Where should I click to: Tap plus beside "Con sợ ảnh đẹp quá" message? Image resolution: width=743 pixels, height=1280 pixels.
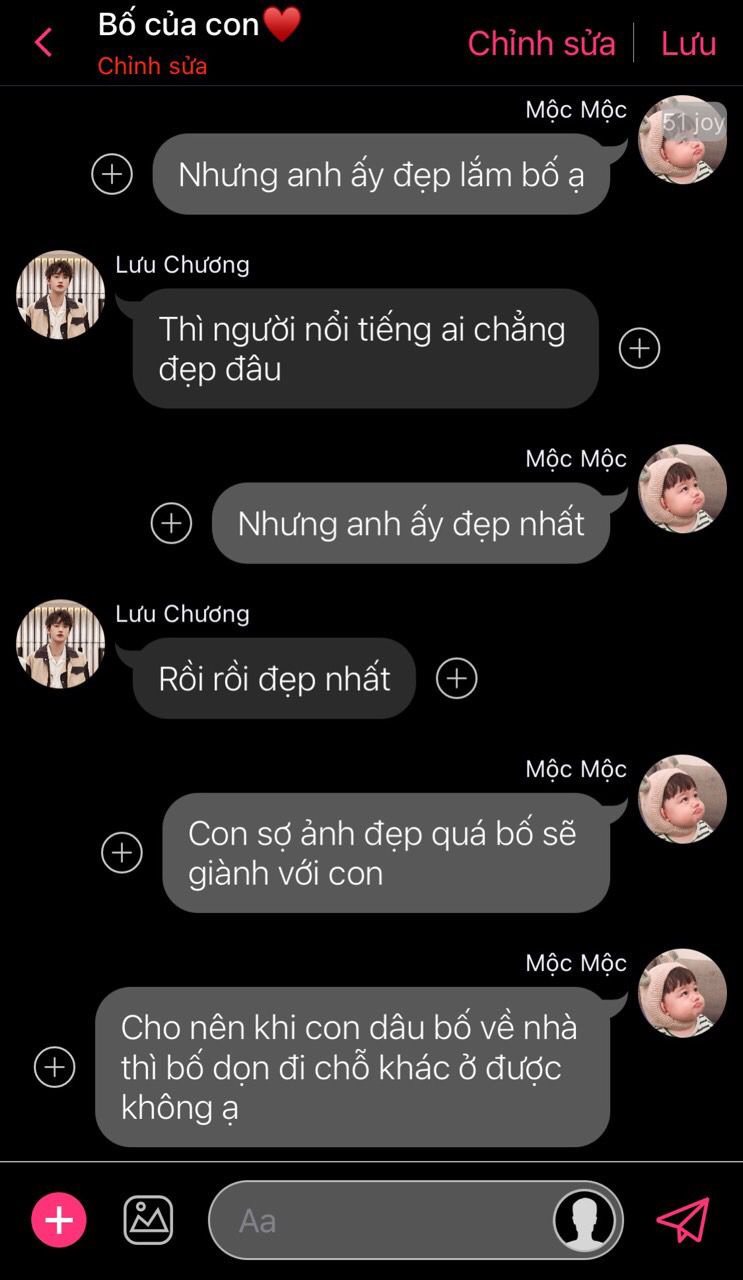122,852
